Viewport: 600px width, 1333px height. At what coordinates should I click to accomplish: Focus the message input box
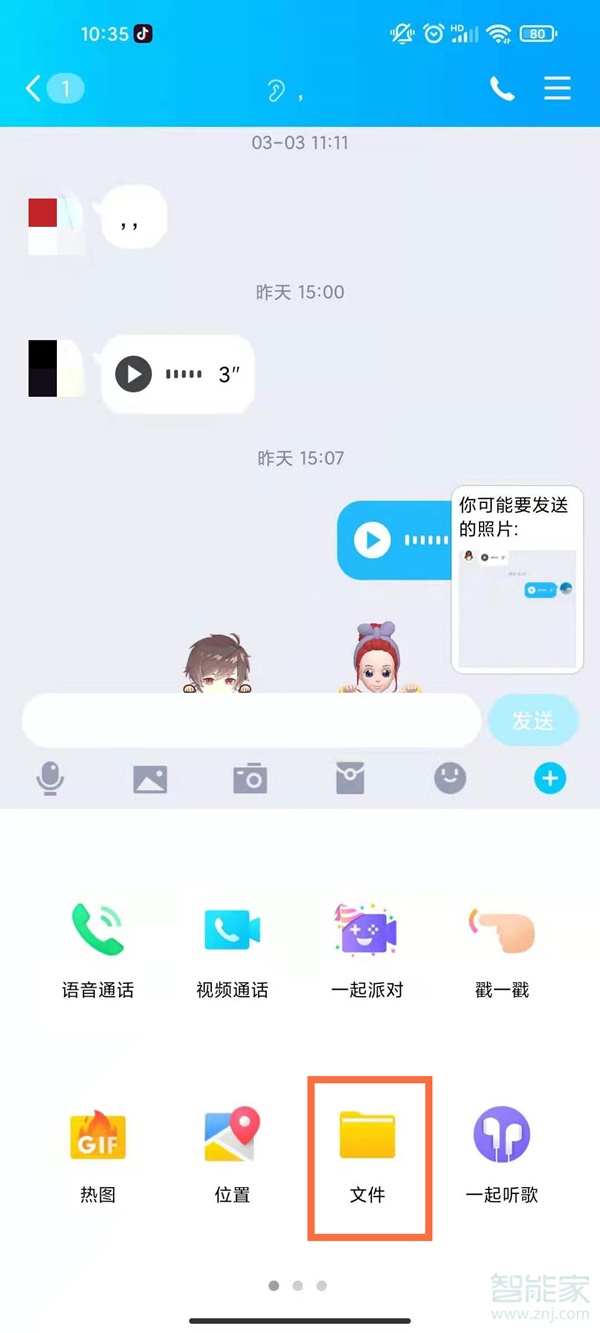pyautogui.click(x=250, y=720)
